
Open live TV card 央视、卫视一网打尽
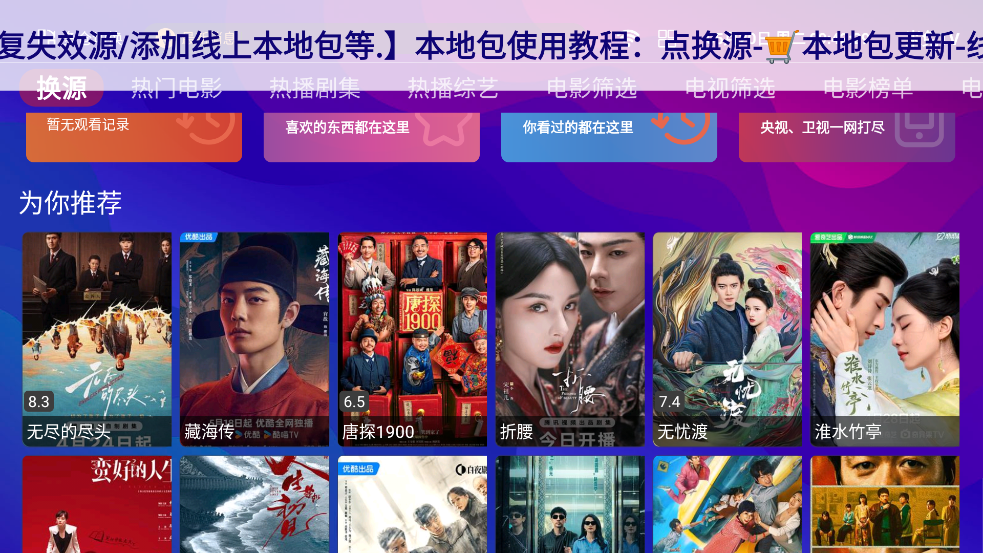tap(846, 134)
